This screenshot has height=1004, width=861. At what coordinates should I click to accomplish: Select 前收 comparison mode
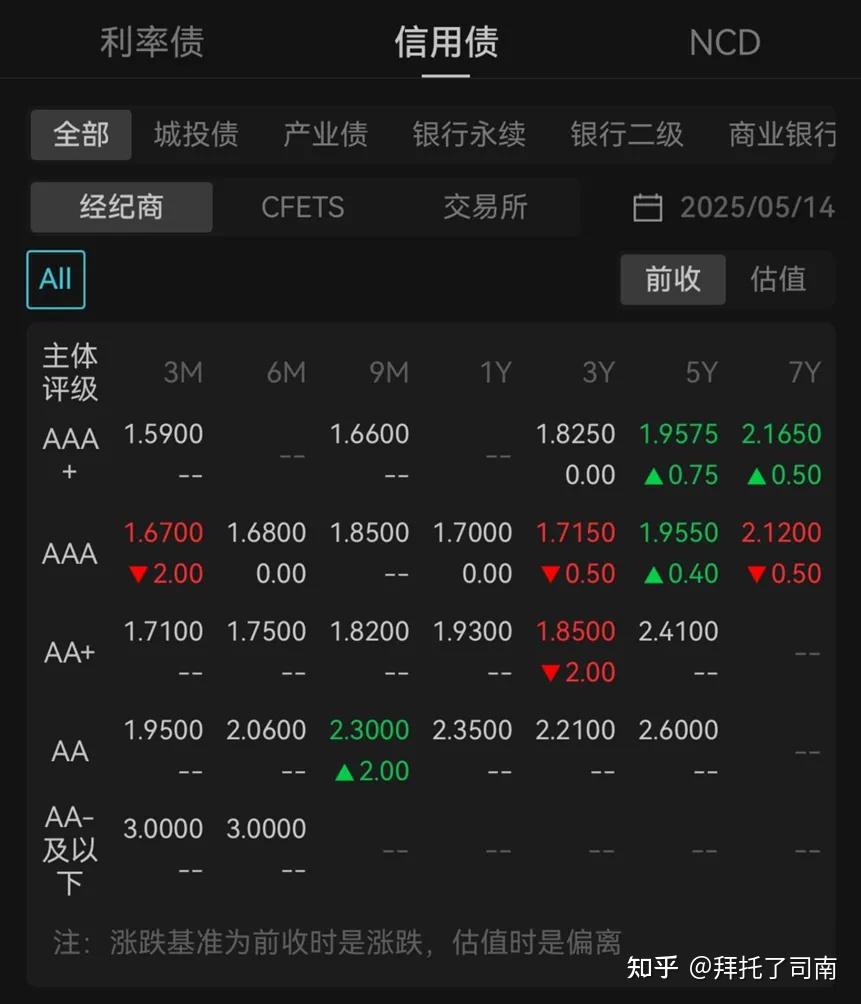[x=672, y=280]
